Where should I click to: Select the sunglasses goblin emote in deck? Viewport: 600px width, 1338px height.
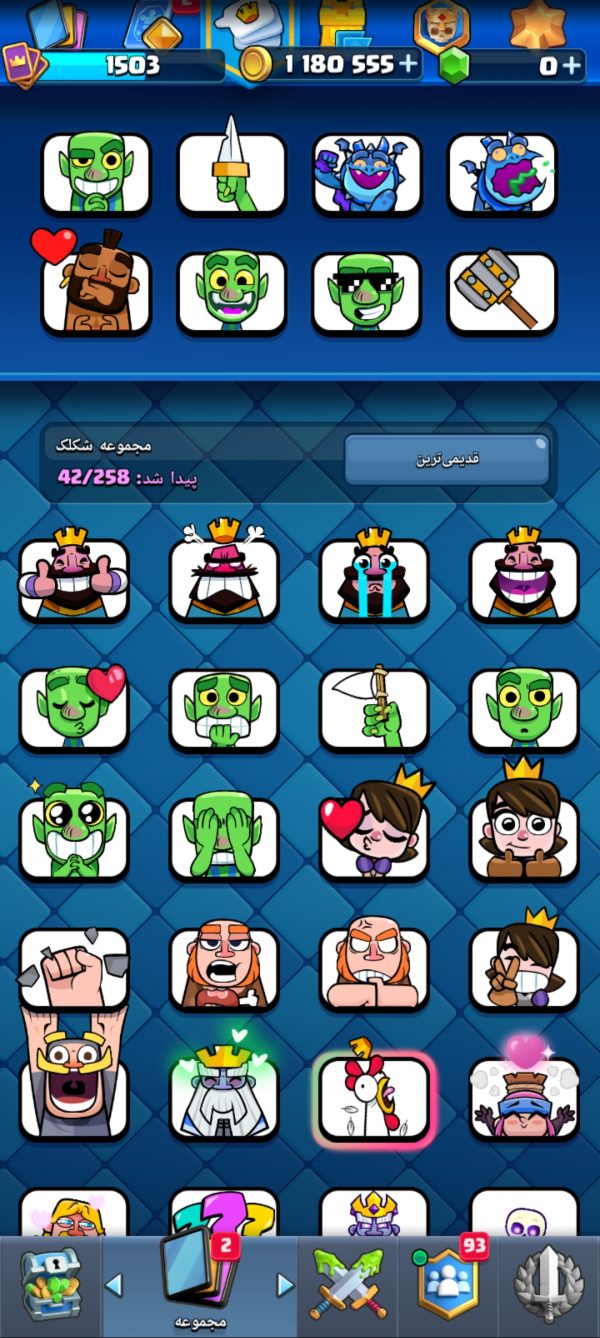coord(366,293)
